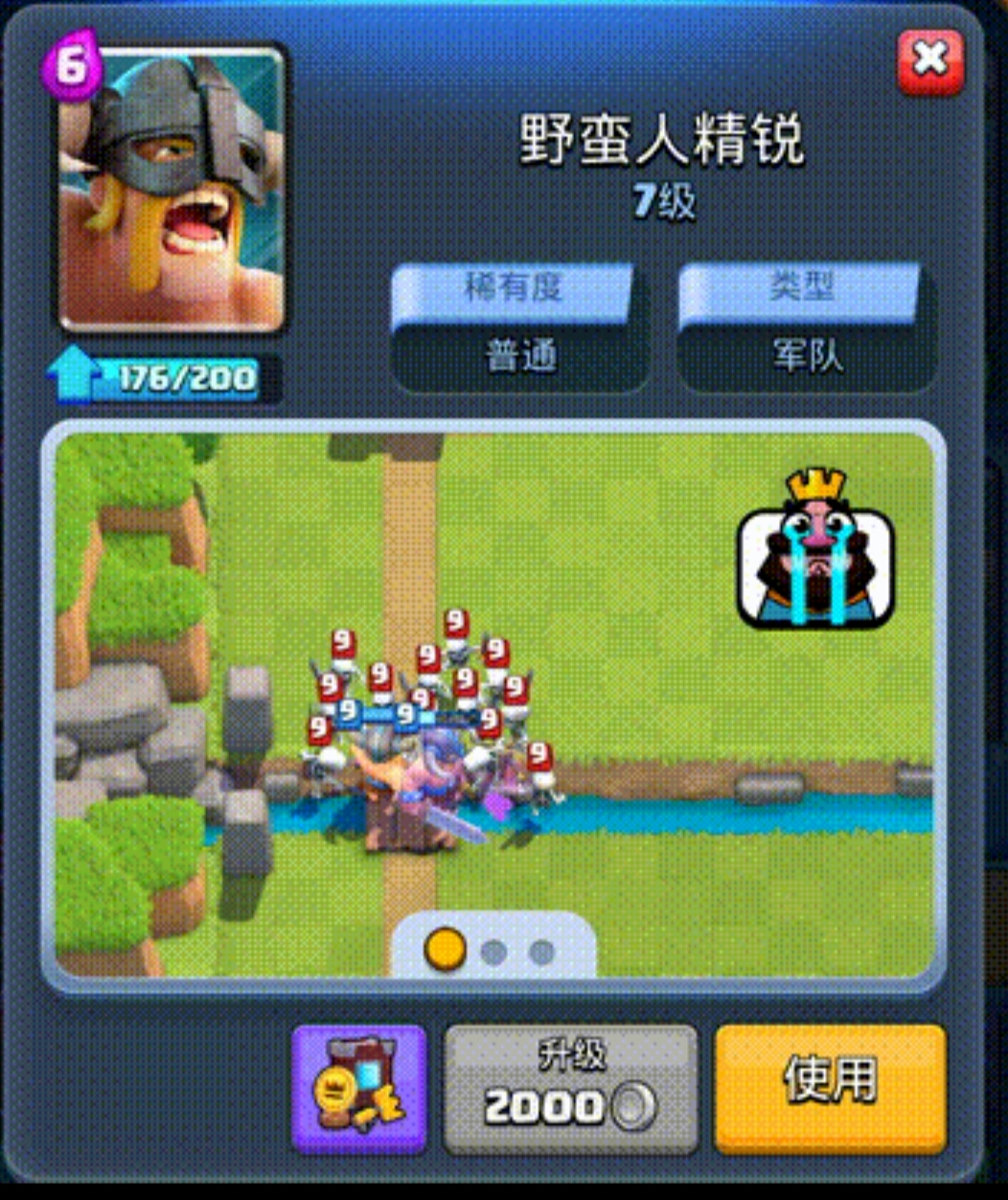
Task: Close the card info dialog
Action: [x=929, y=62]
